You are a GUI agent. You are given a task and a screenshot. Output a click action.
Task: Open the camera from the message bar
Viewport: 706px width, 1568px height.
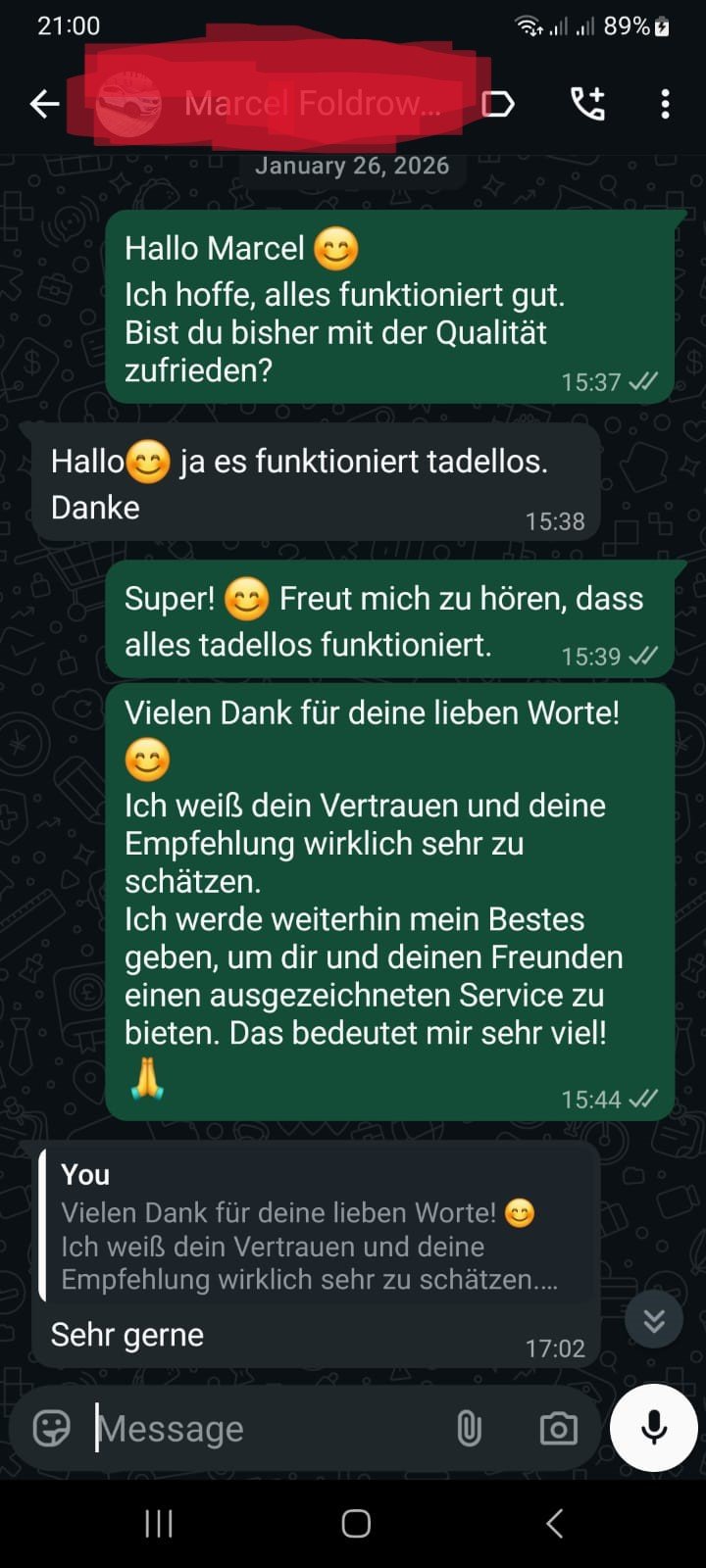click(559, 1428)
